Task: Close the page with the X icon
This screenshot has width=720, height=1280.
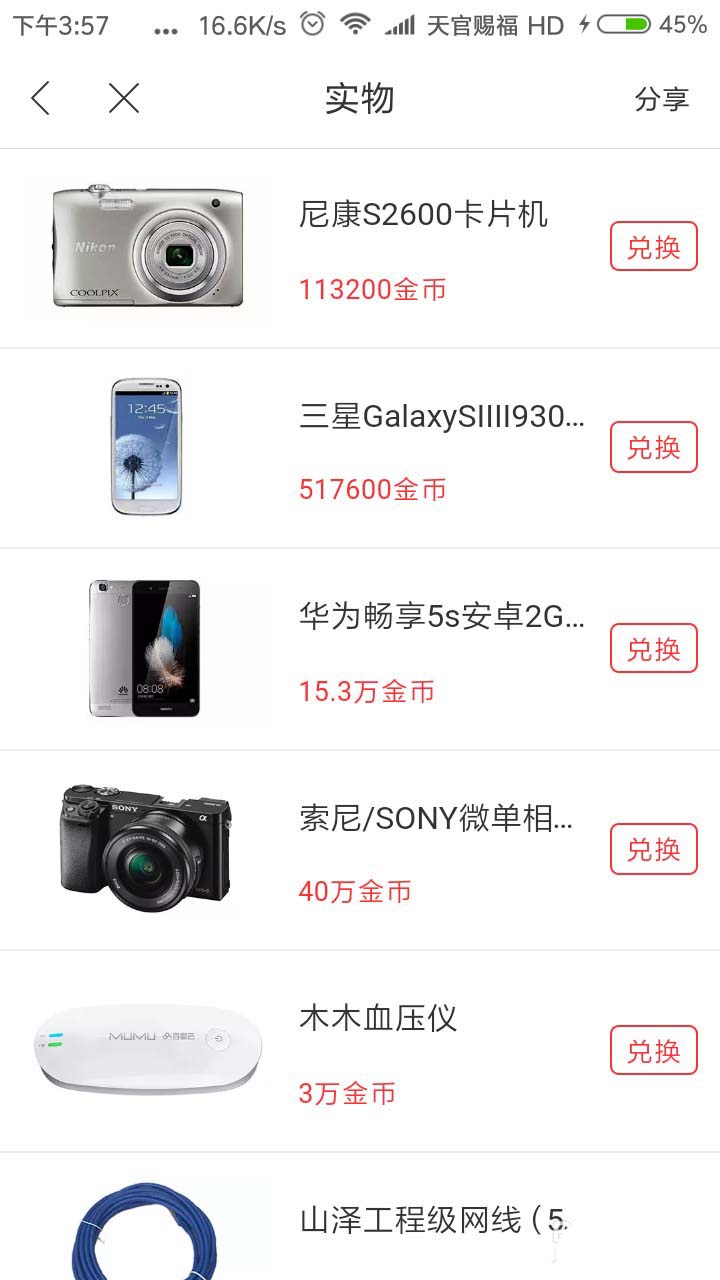Action: pos(123,99)
